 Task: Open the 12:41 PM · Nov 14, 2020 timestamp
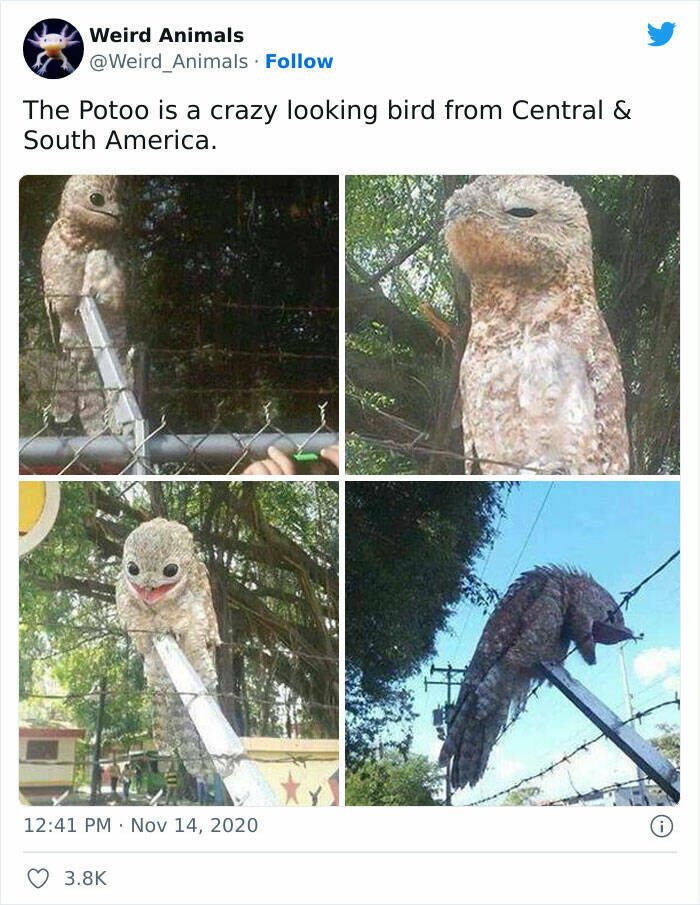[140, 825]
